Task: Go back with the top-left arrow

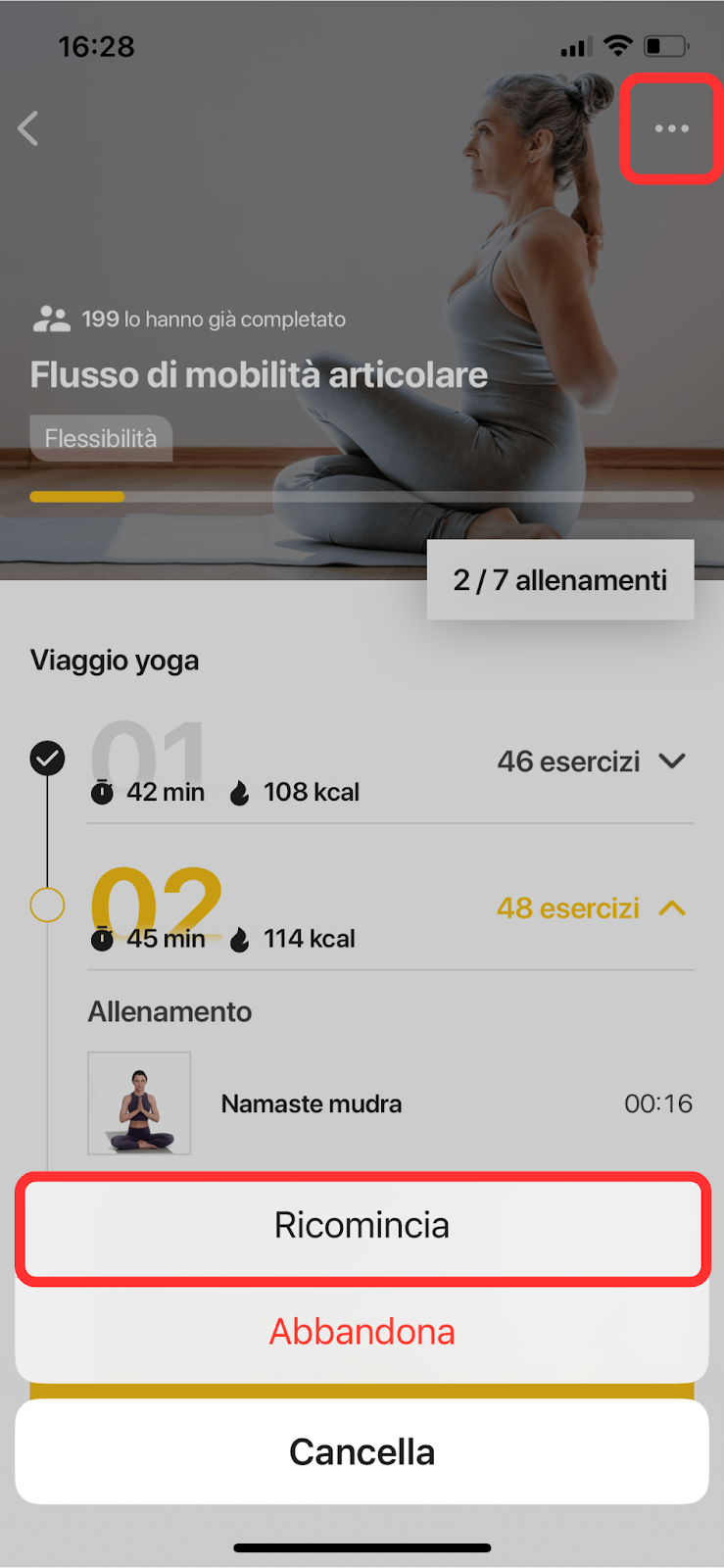Action: click(x=28, y=128)
